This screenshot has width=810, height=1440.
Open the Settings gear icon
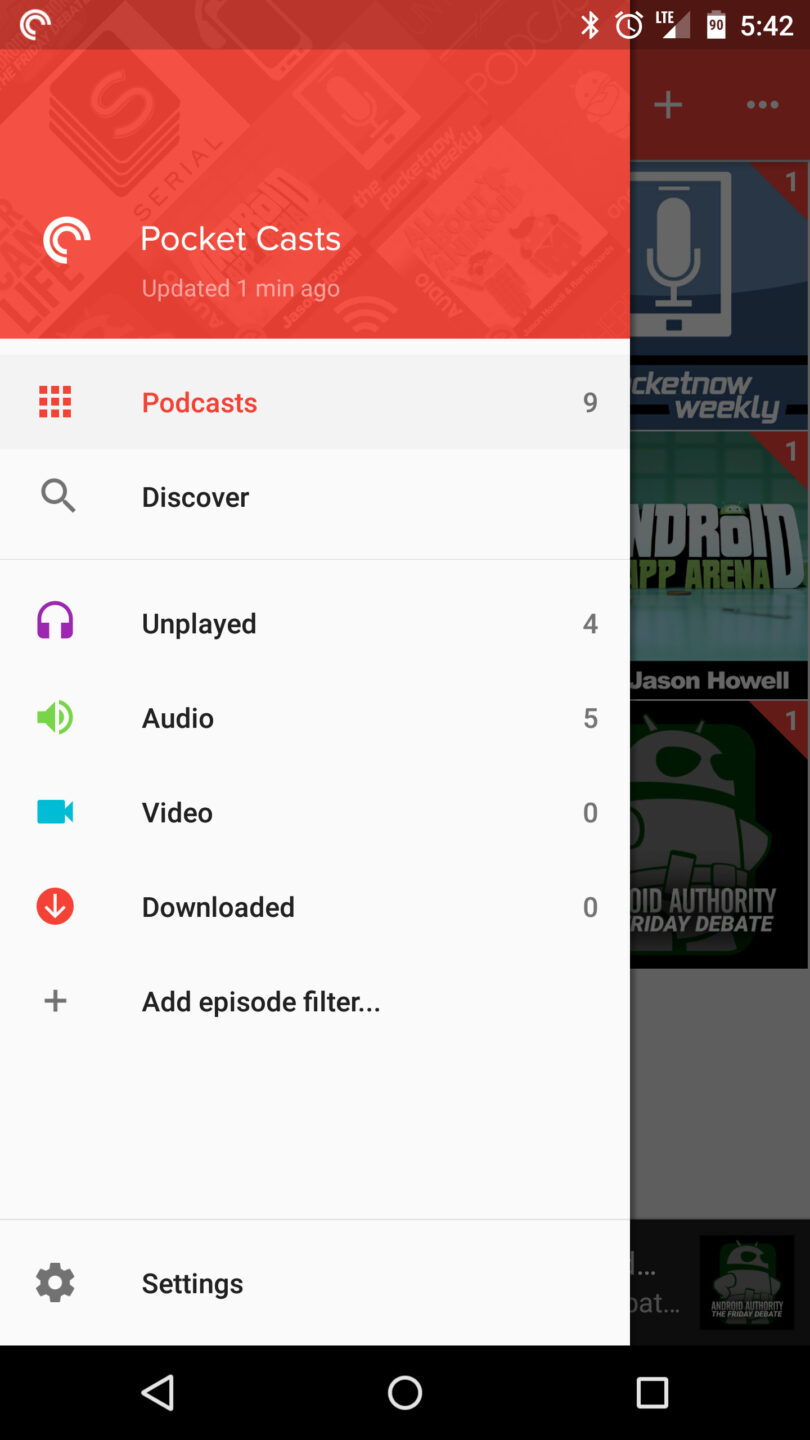pos(54,1282)
